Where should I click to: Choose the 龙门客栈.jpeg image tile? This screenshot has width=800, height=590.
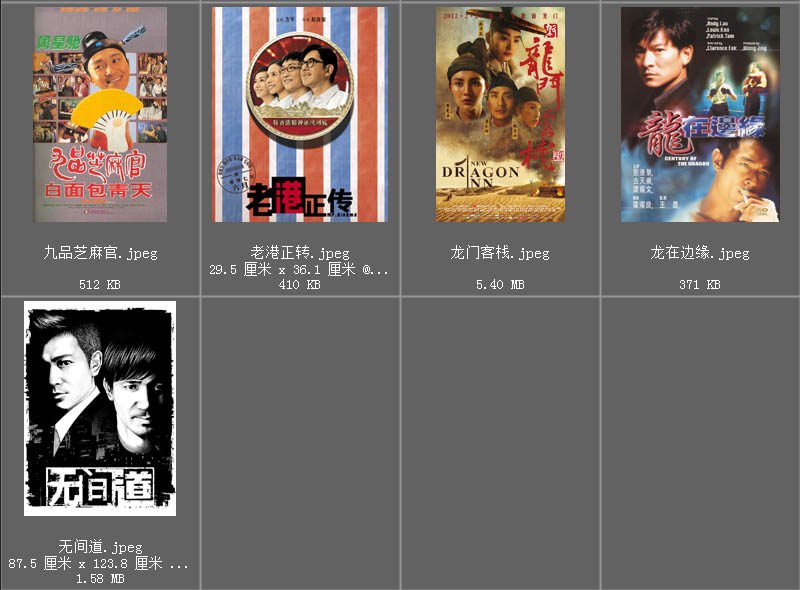(x=500, y=115)
